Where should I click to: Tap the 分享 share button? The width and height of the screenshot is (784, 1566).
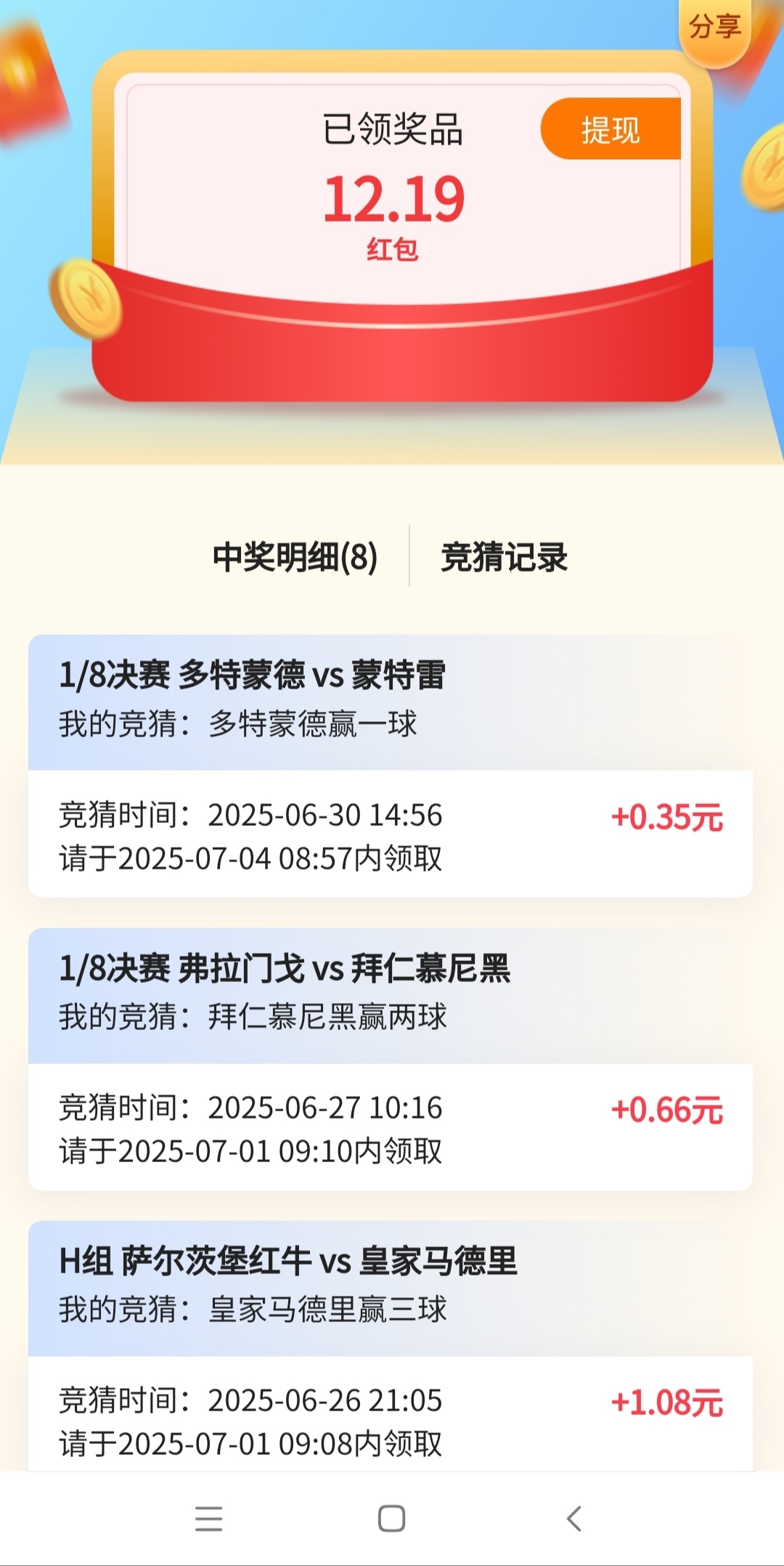pos(714,29)
